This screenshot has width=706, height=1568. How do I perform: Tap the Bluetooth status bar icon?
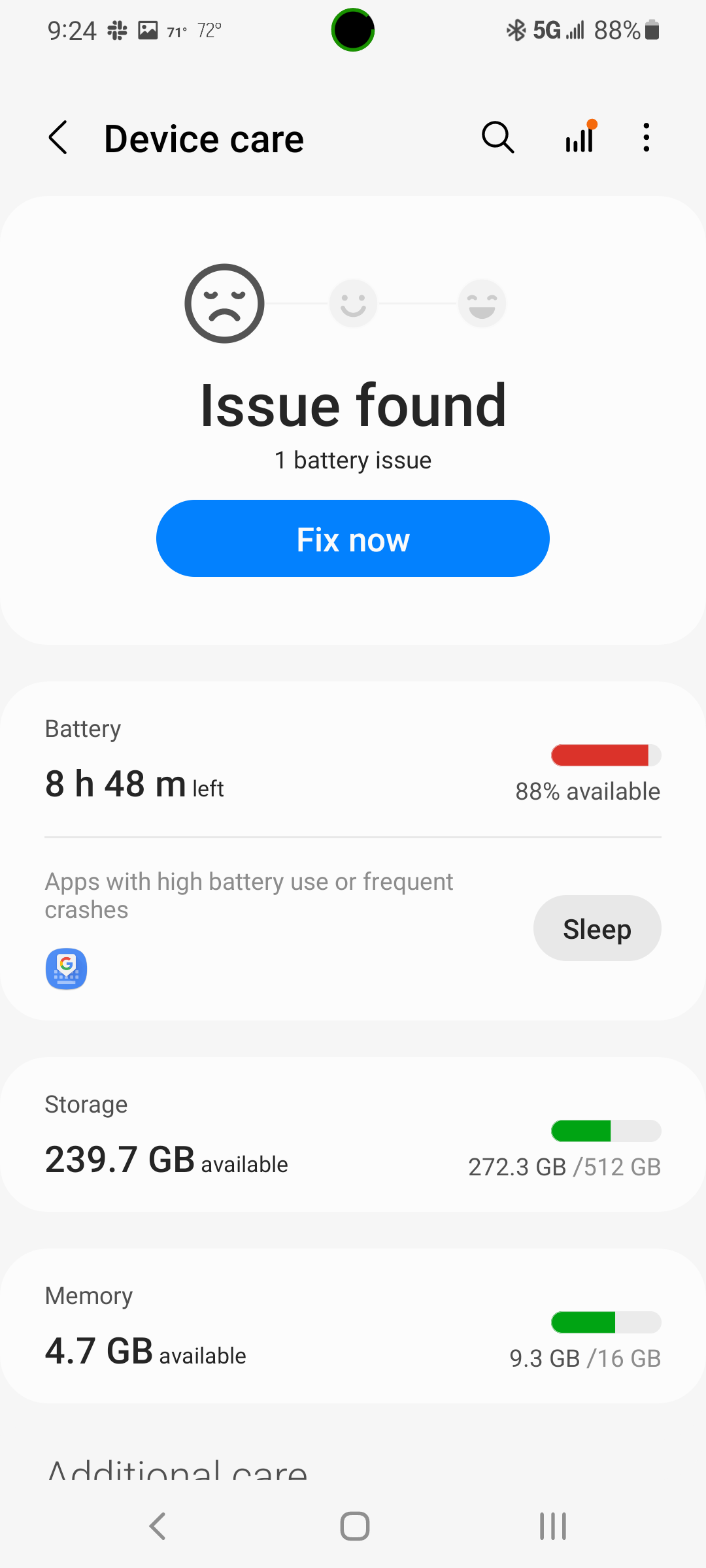point(516,29)
